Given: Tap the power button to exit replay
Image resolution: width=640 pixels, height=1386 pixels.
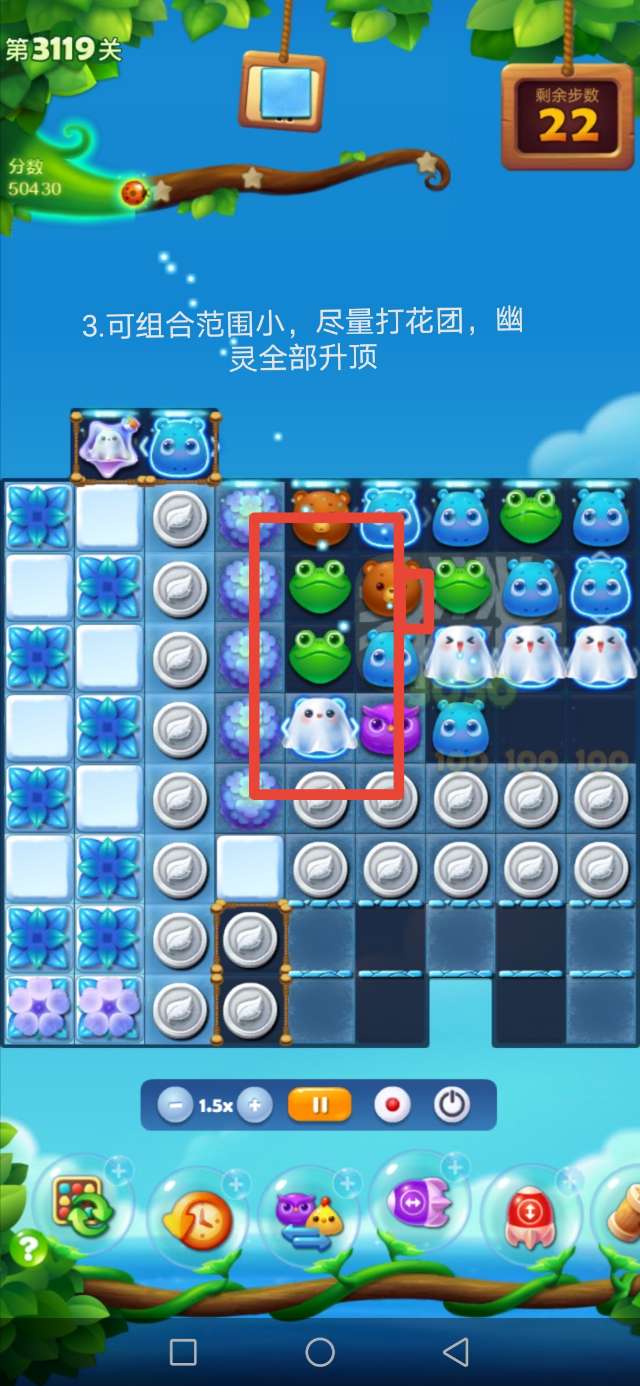Looking at the screenshot, I should click(x=452, y=1105).
